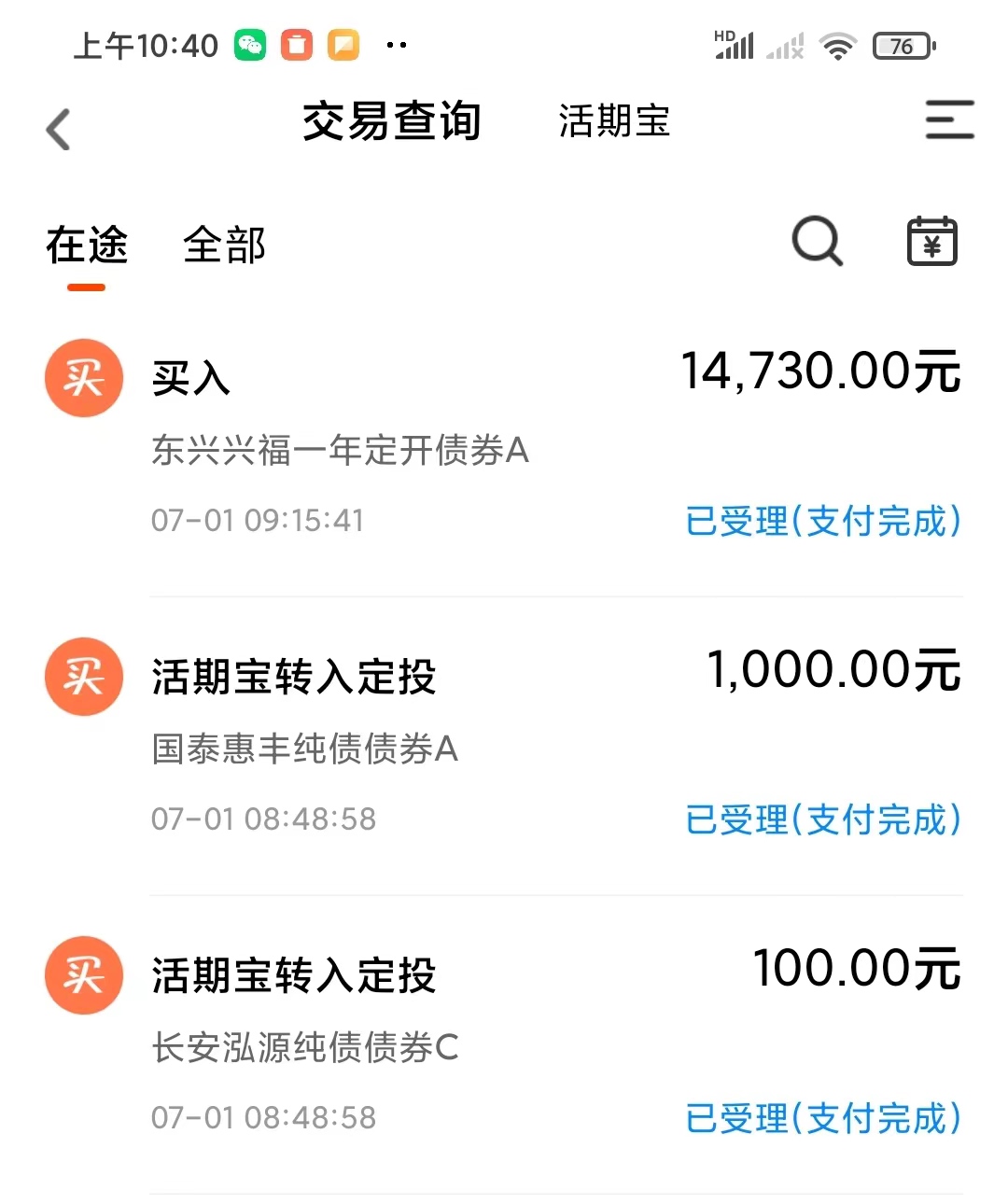Tap the battery indicator showing 76

(902, 45)
